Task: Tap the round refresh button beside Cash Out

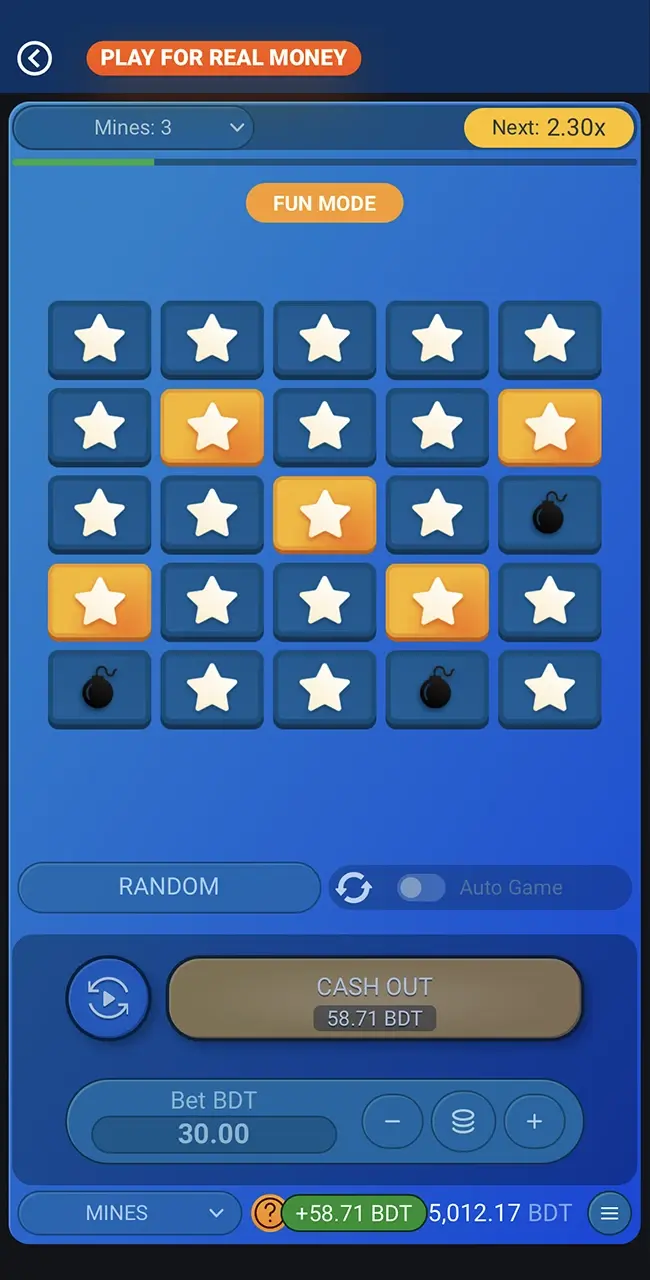Action: click(x=108, y=999)
